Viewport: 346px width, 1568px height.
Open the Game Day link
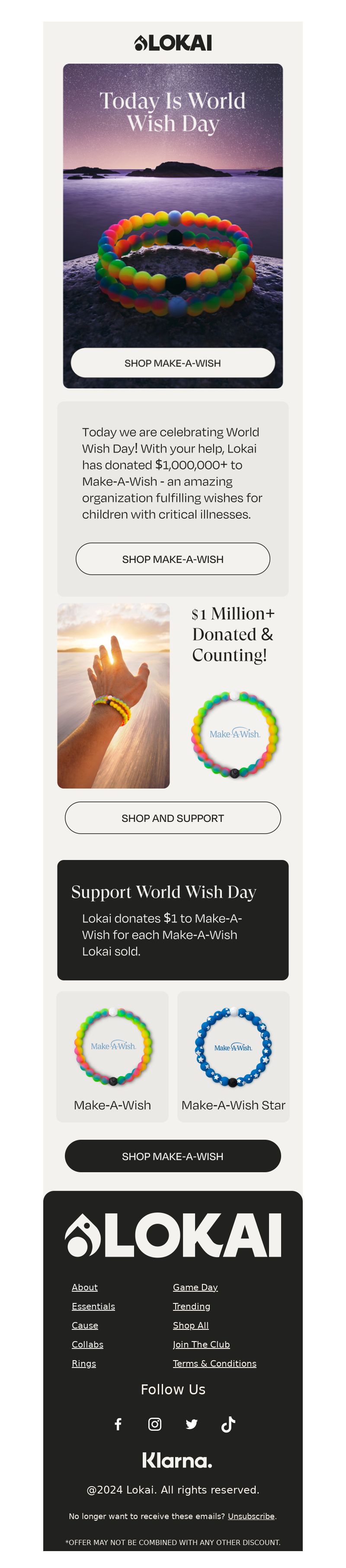(x=195, y=1287)
